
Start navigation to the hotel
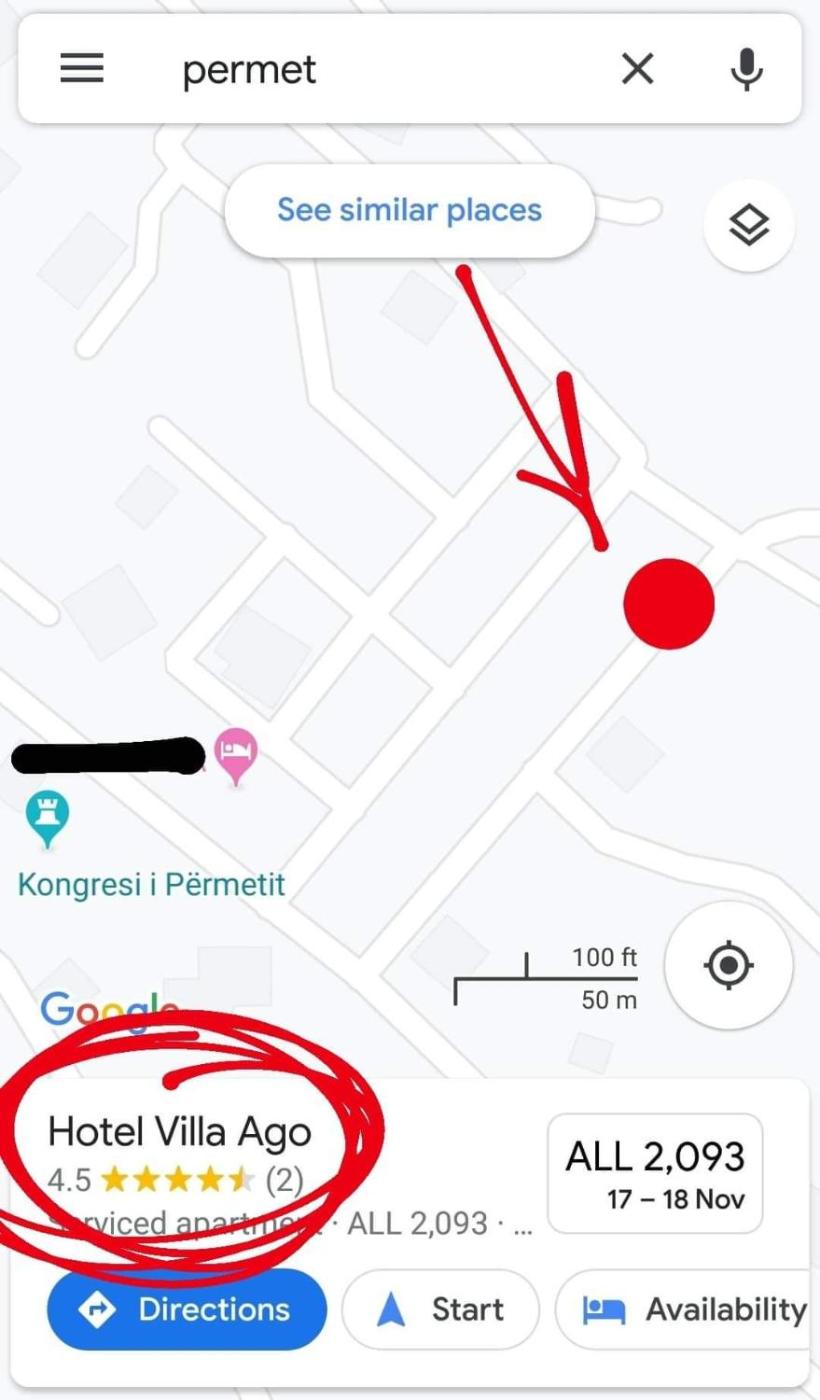click(440, 1309)
